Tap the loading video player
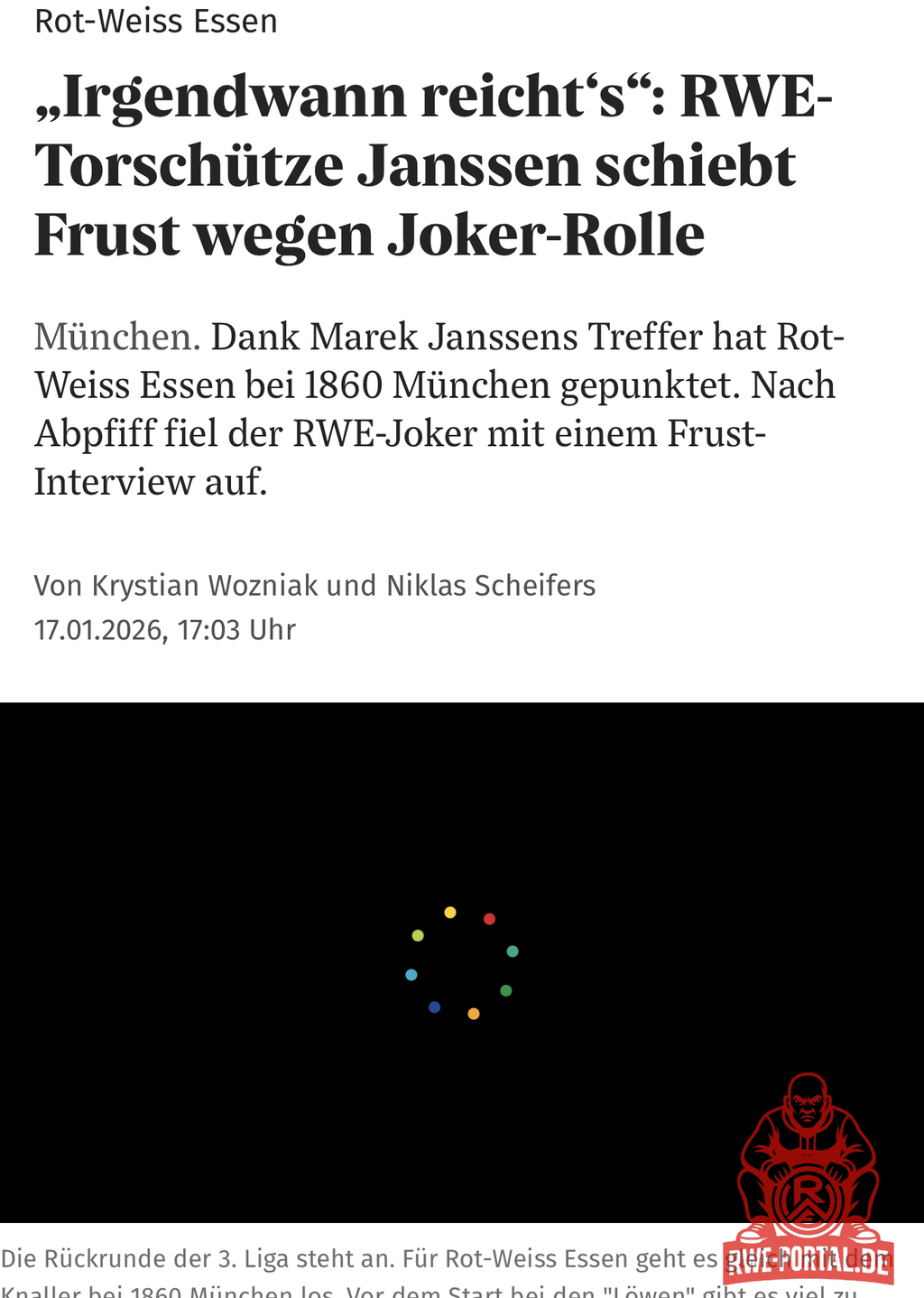924x1298 pixels. (x=460, y=961)
